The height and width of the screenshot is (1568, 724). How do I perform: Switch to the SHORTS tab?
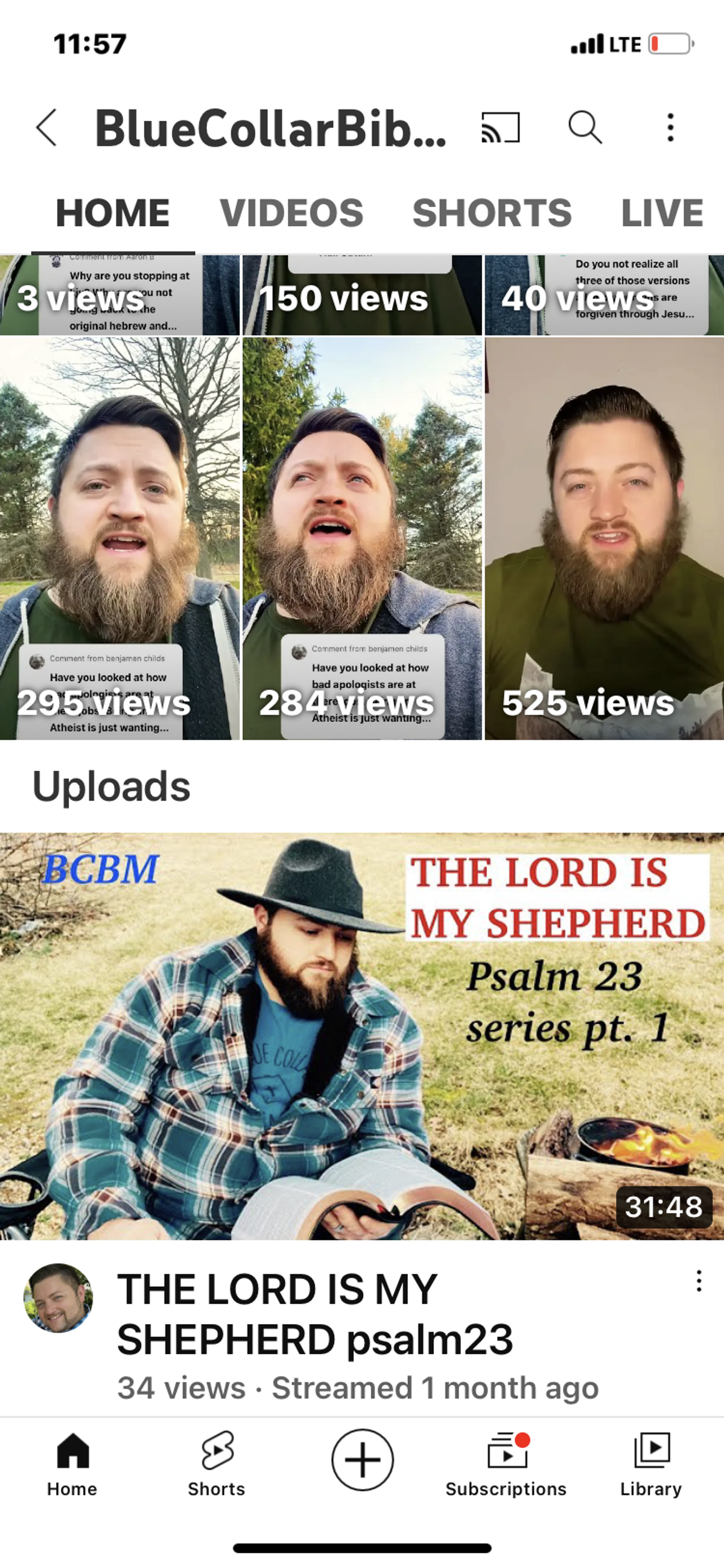492,213
